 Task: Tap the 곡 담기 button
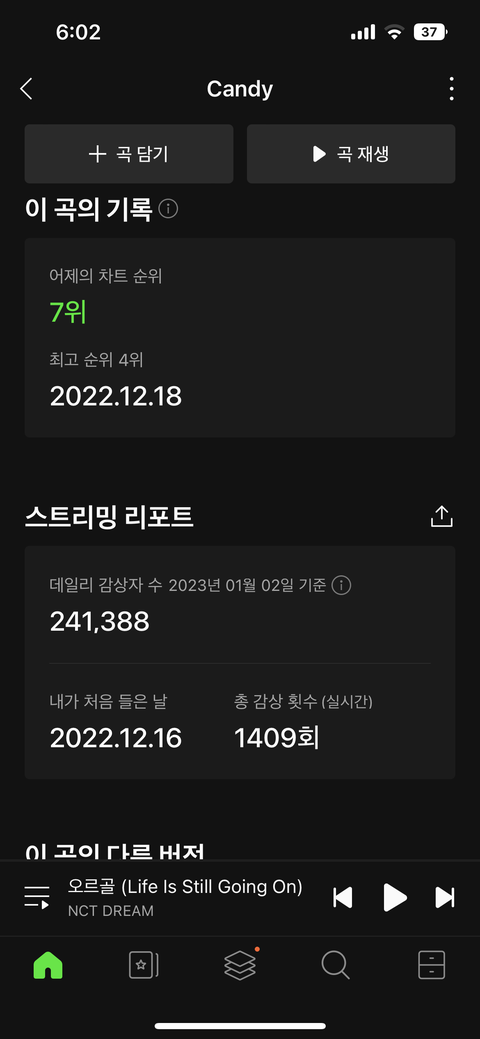(x=129, y=154)
